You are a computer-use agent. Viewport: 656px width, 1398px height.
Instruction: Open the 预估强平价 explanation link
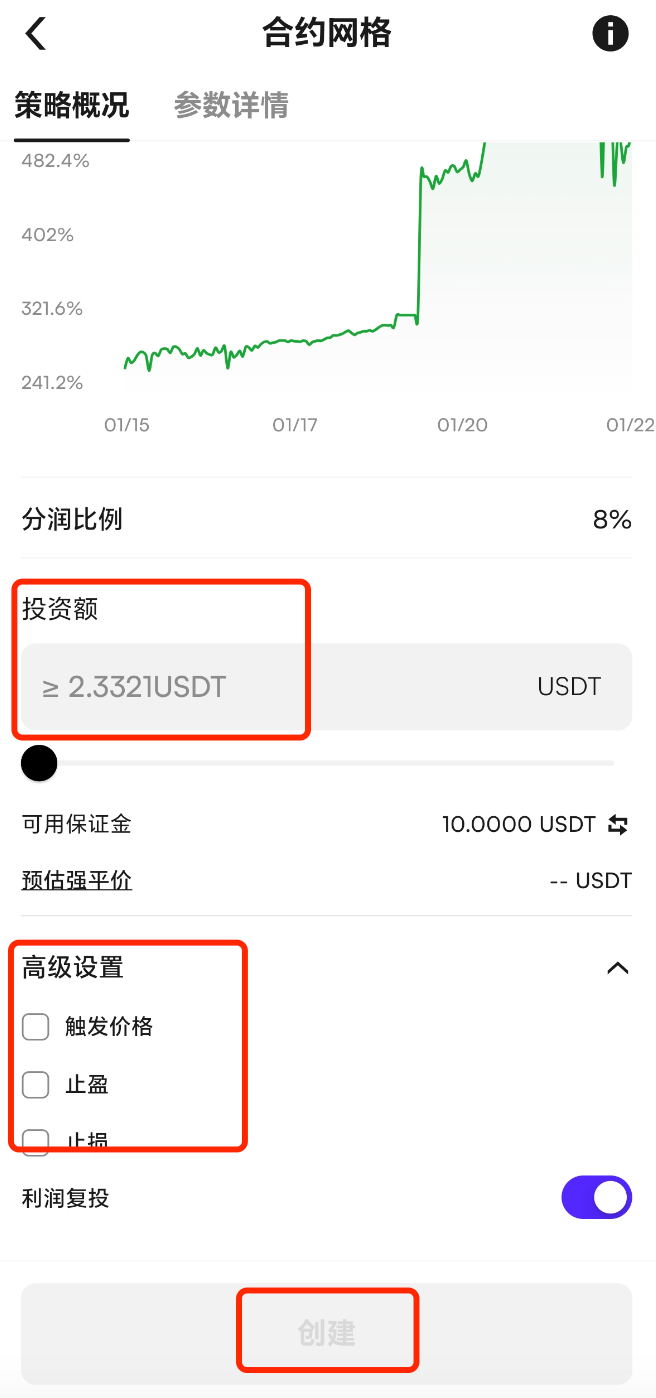click(x=77, y=880)
